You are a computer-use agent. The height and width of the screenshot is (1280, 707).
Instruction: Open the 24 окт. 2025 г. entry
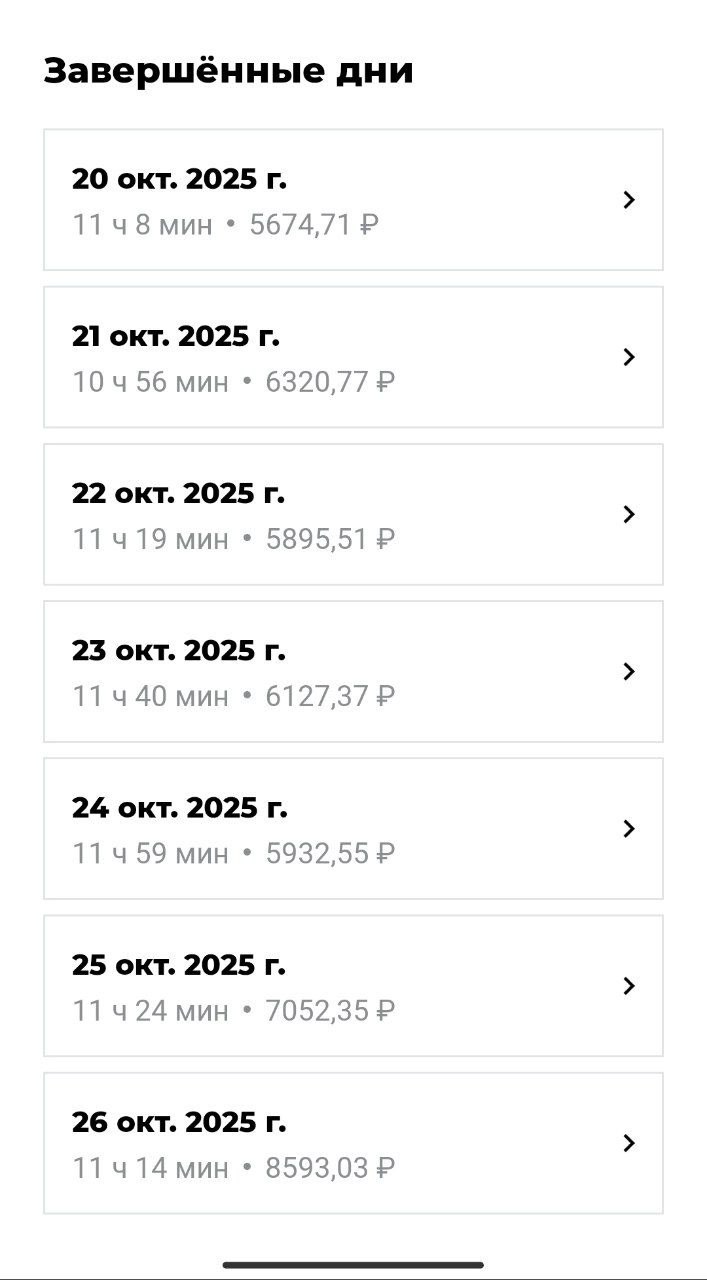[x=353, y=828]
